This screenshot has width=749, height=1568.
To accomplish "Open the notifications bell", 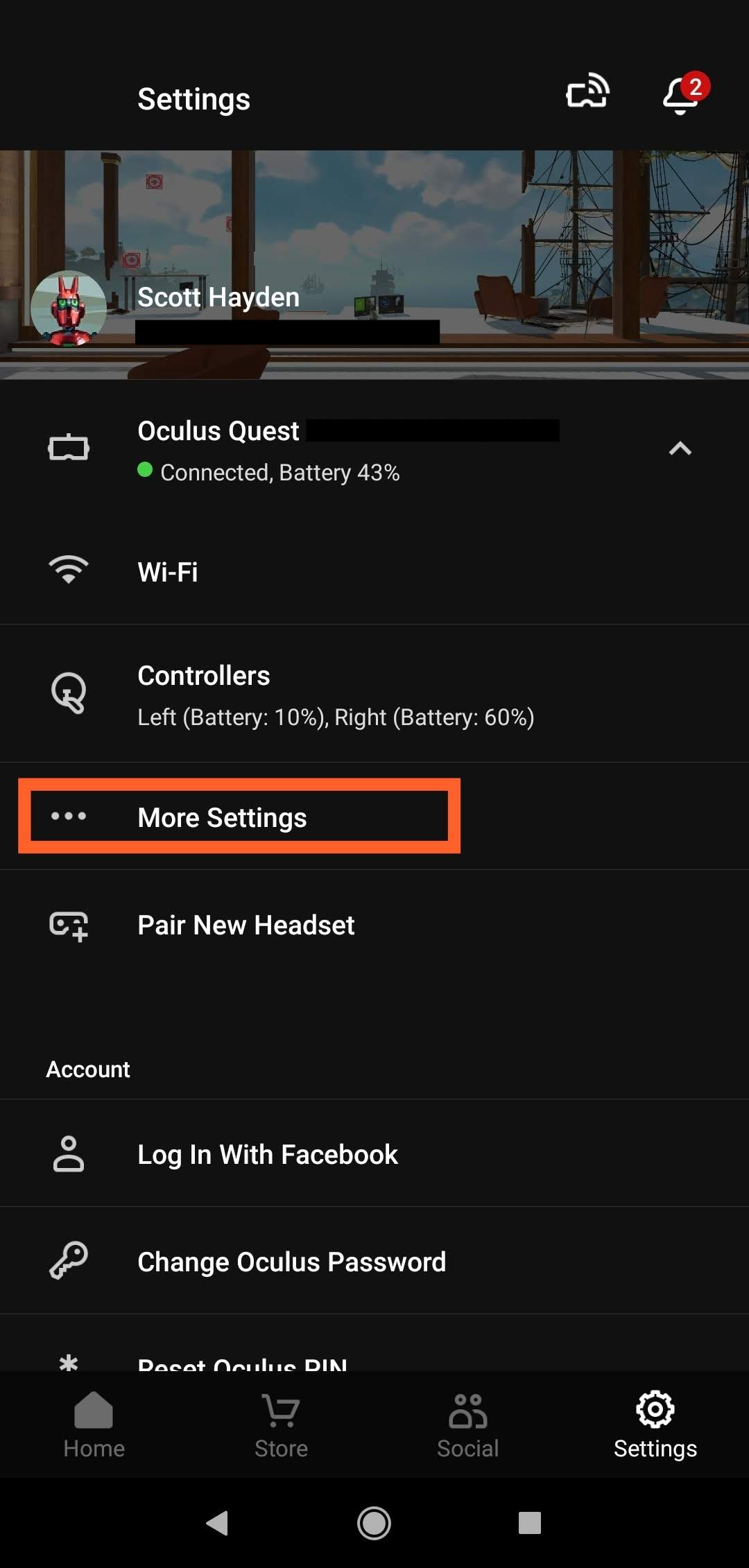I will (x=681, y=96).
